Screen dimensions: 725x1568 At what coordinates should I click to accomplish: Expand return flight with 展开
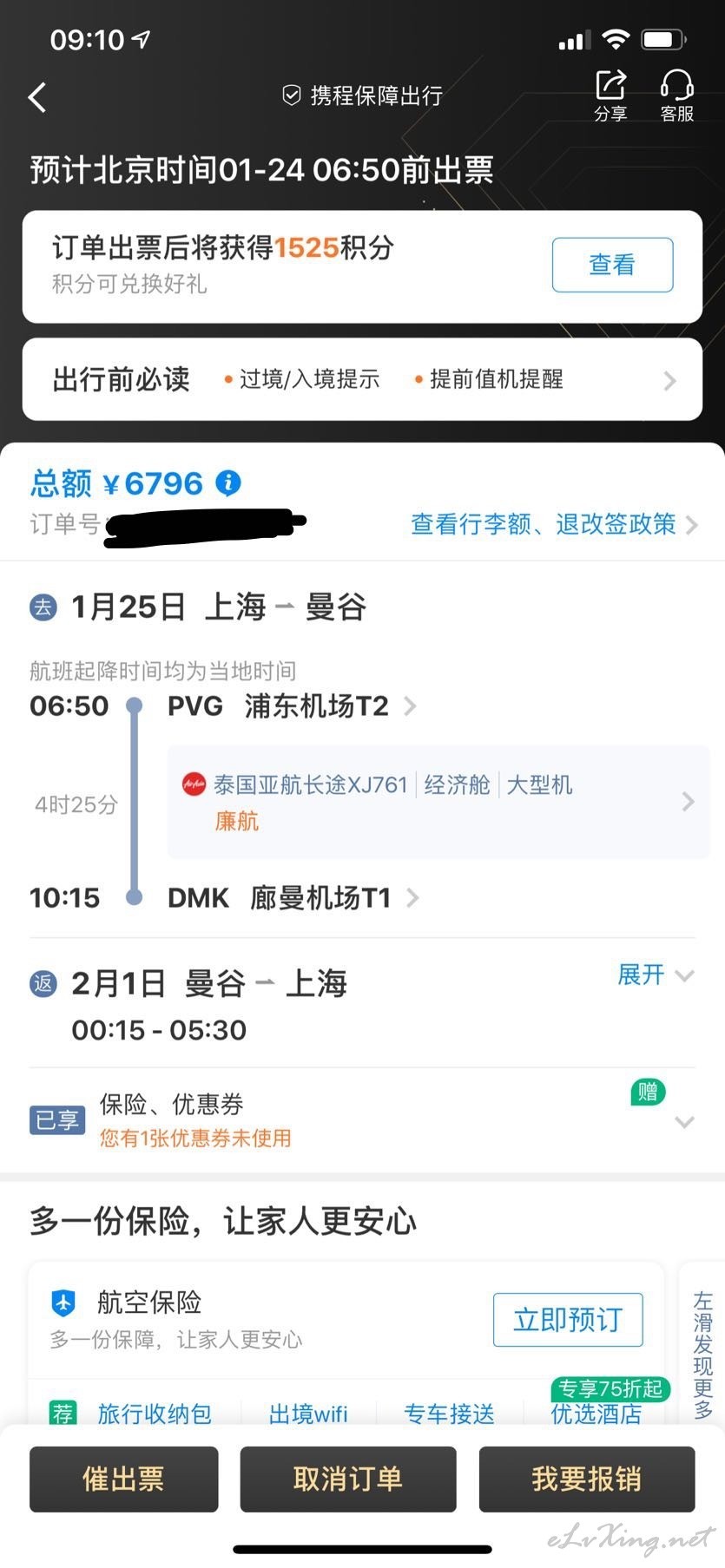coord(656,974)
